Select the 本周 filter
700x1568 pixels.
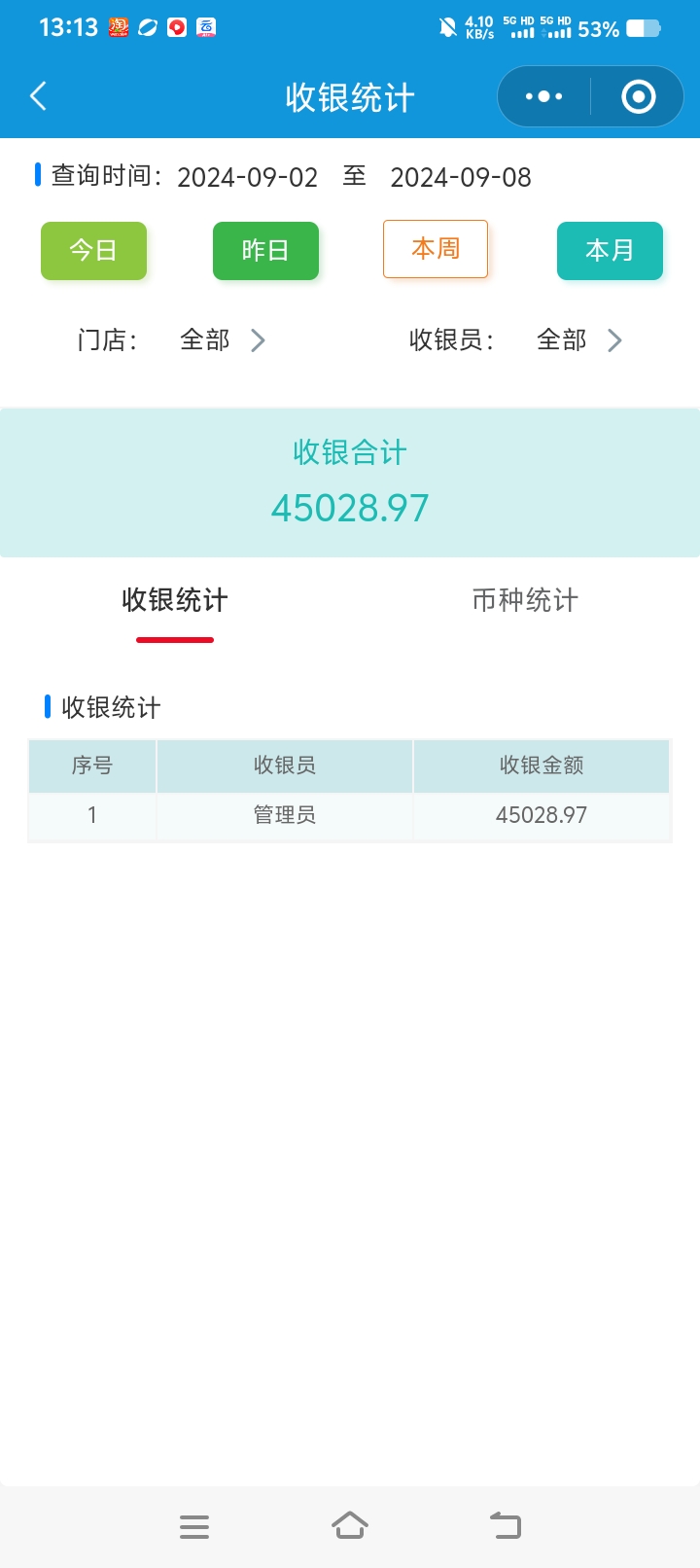click(436, 249)
